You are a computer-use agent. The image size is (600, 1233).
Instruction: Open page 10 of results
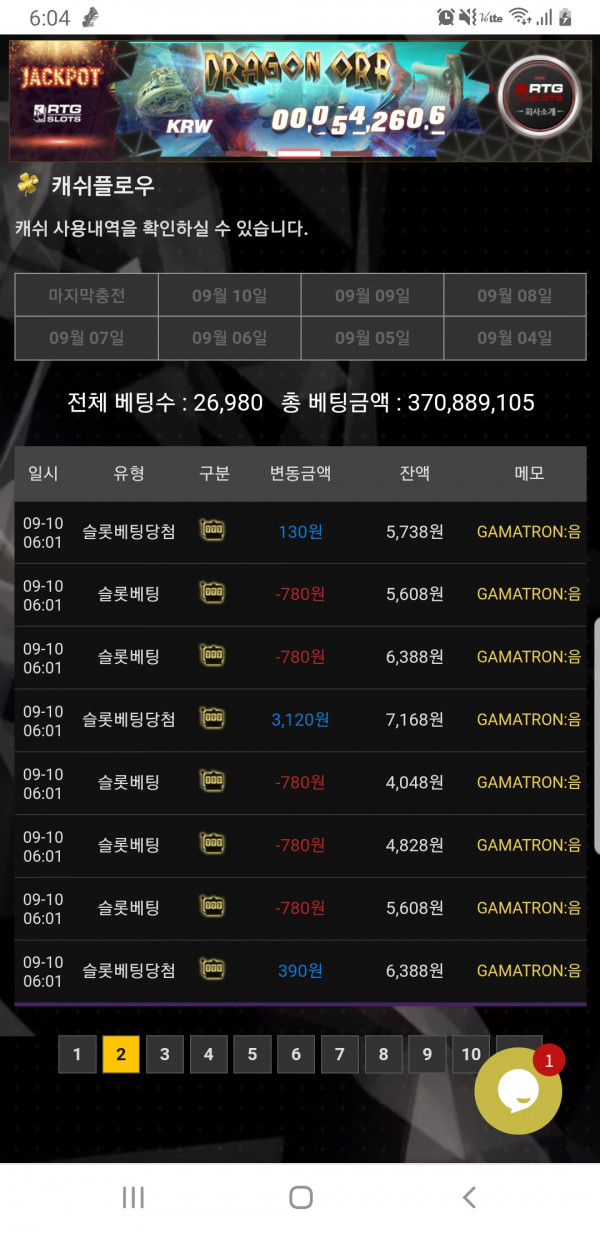tap(471, 1054)
